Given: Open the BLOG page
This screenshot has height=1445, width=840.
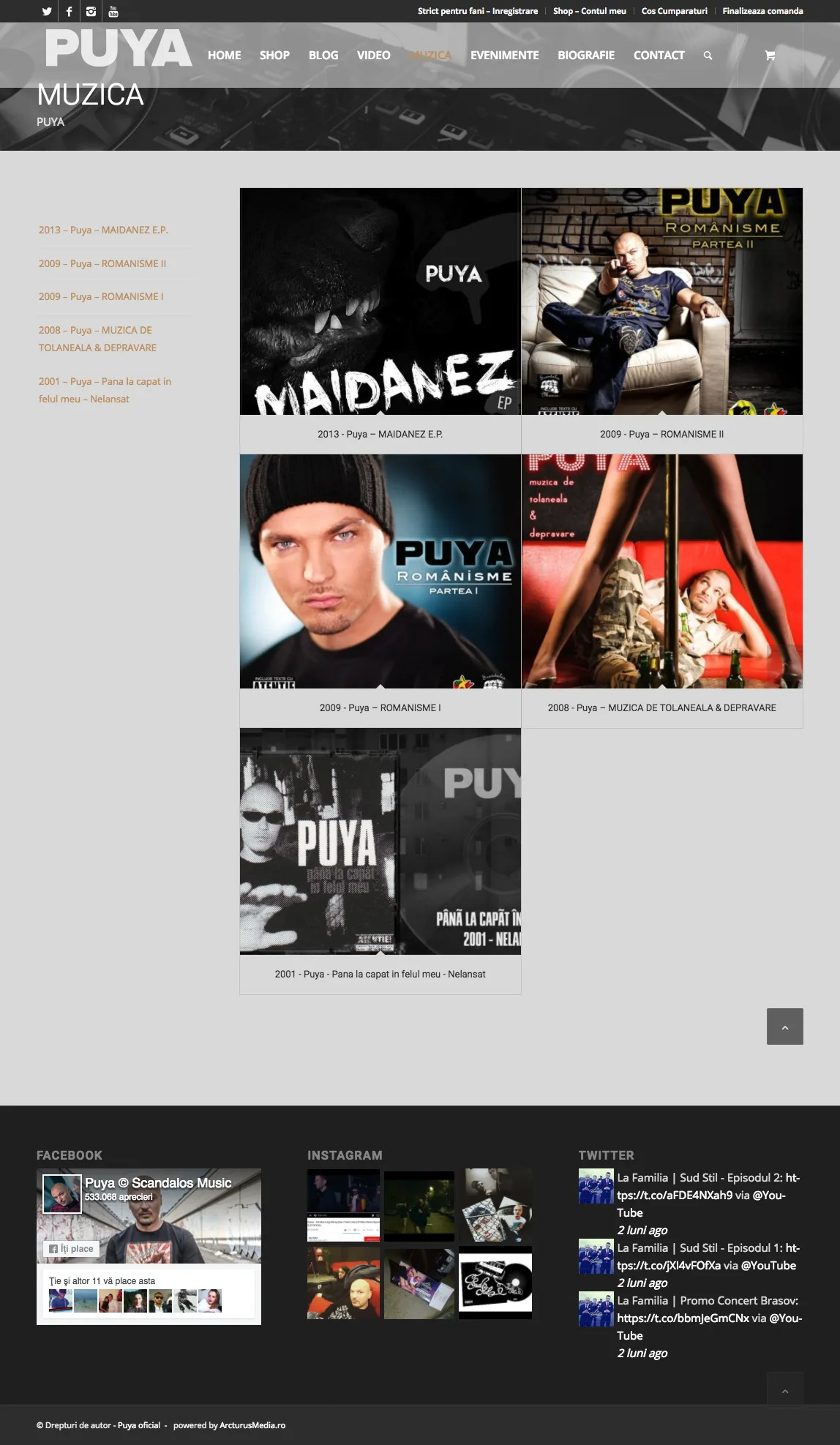Looking at the screenshot, I should (x=323, y=56).
